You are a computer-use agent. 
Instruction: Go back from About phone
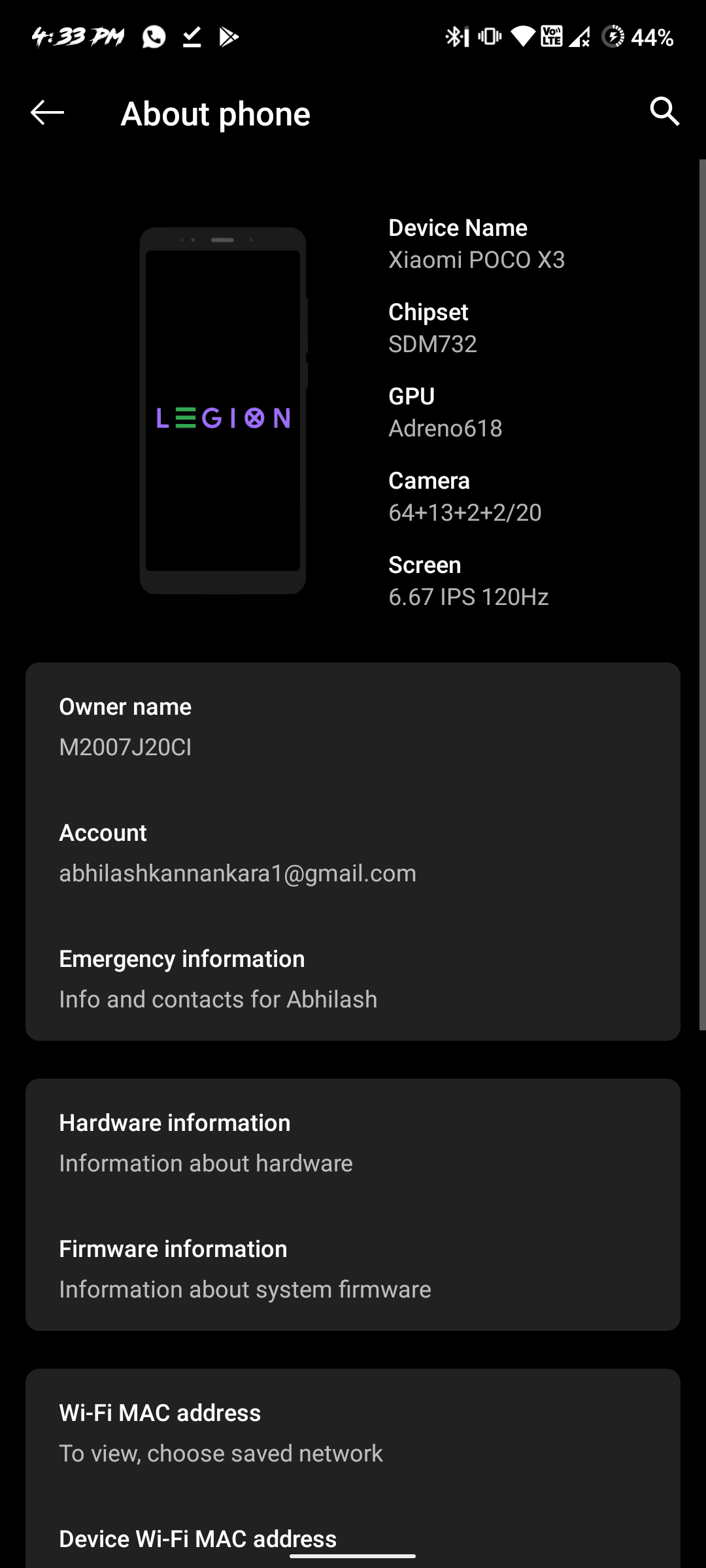pyautogui.click(x=47, y=112)
